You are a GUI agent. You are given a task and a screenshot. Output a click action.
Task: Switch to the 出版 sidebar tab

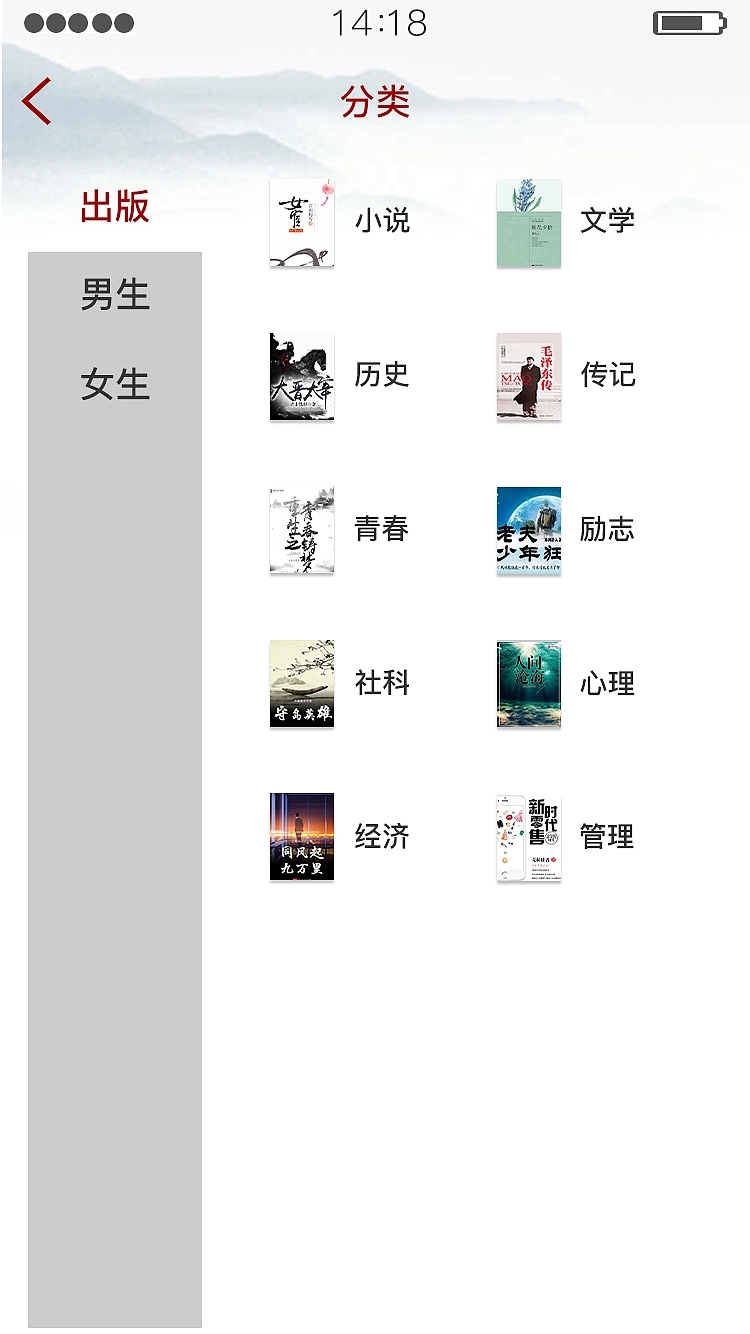coord(115,207)
